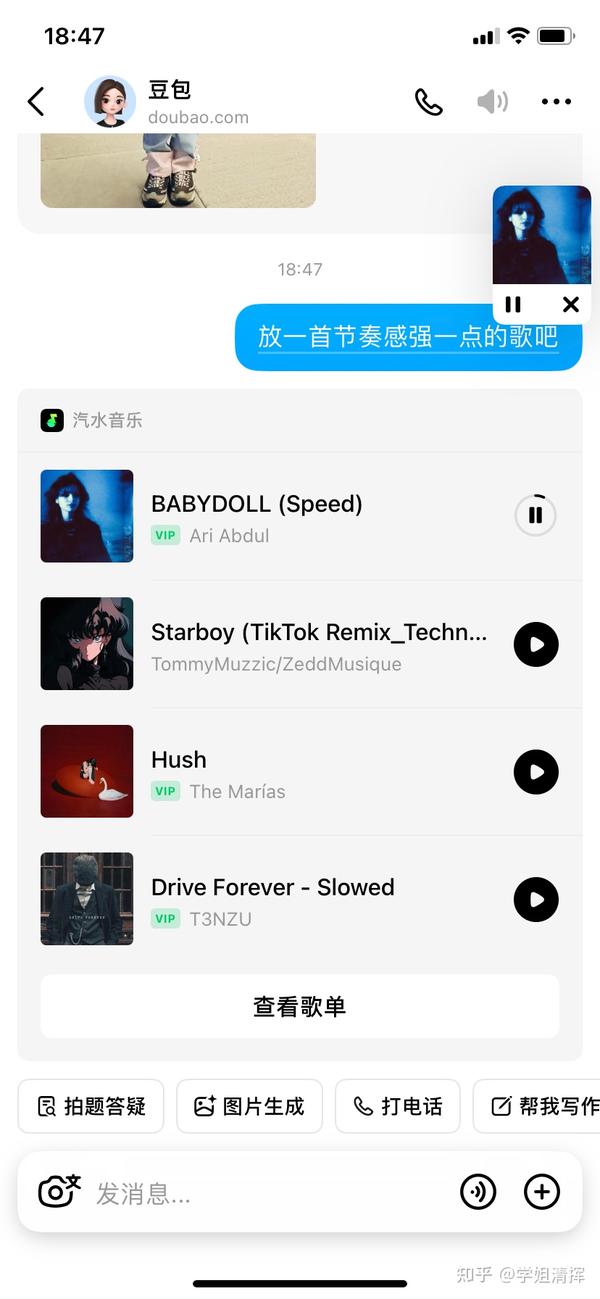The image size is (600, 1299).
Task: Play Starboy (TikTok Remix) track
Action: 536,644
